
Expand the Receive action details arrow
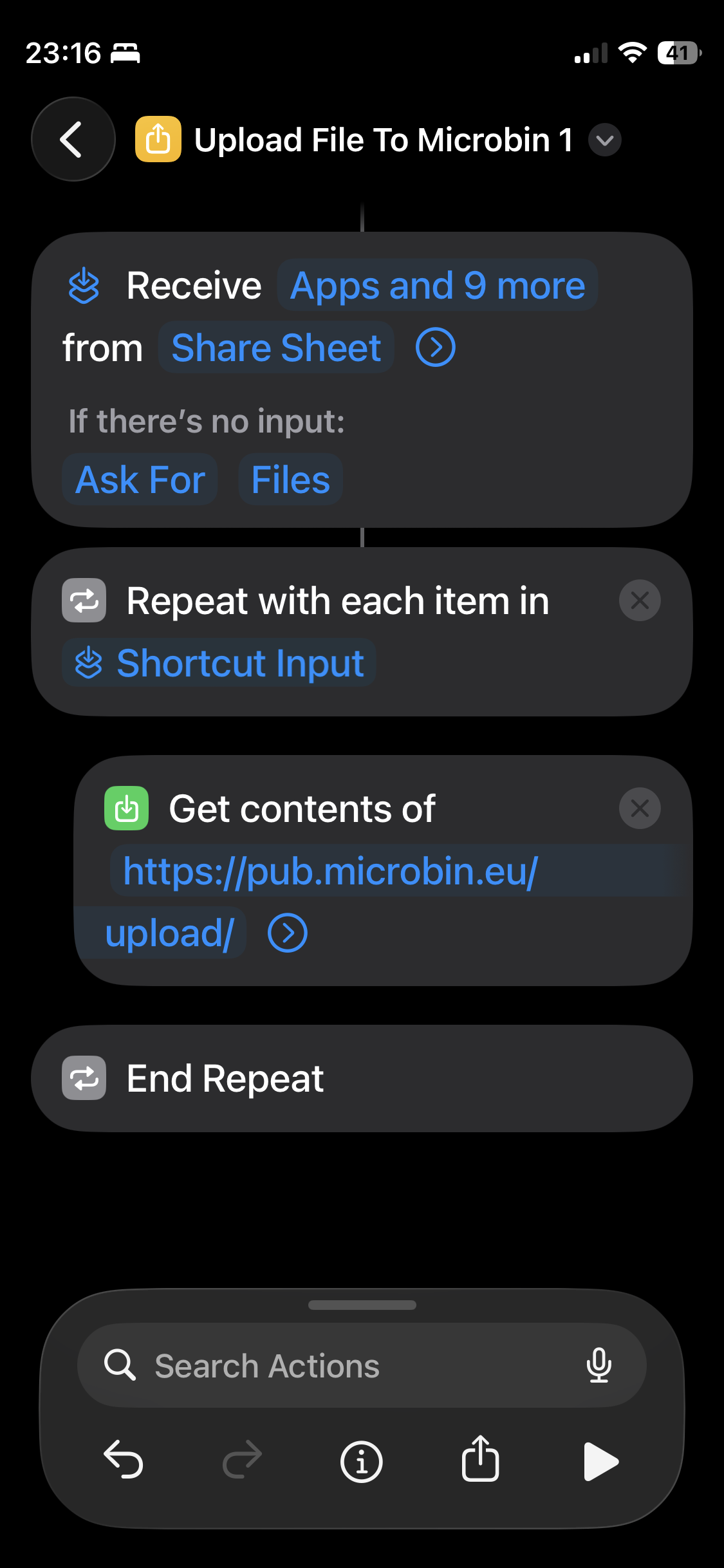(436, 348)
